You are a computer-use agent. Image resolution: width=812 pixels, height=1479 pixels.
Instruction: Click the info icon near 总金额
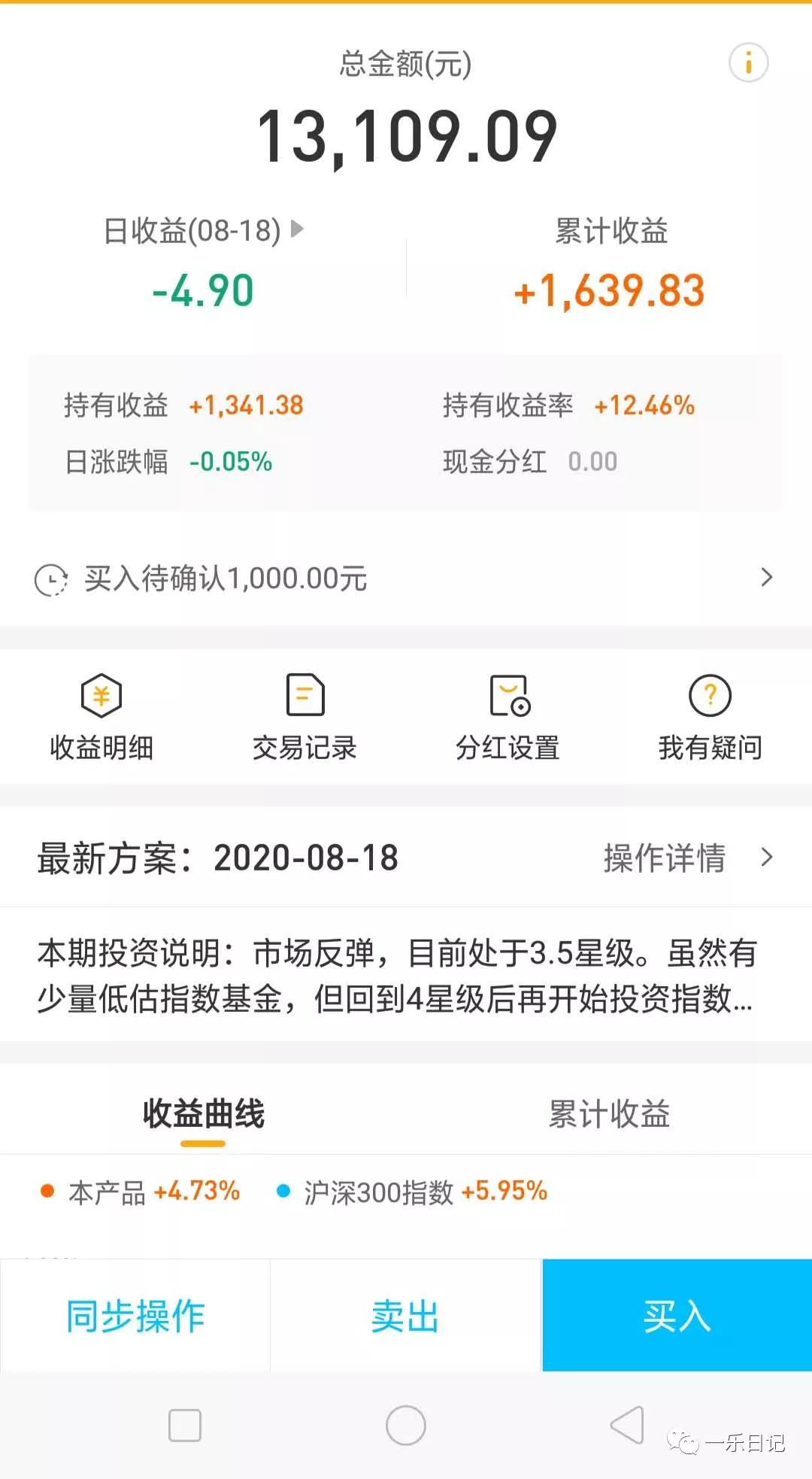coord(747,64)
